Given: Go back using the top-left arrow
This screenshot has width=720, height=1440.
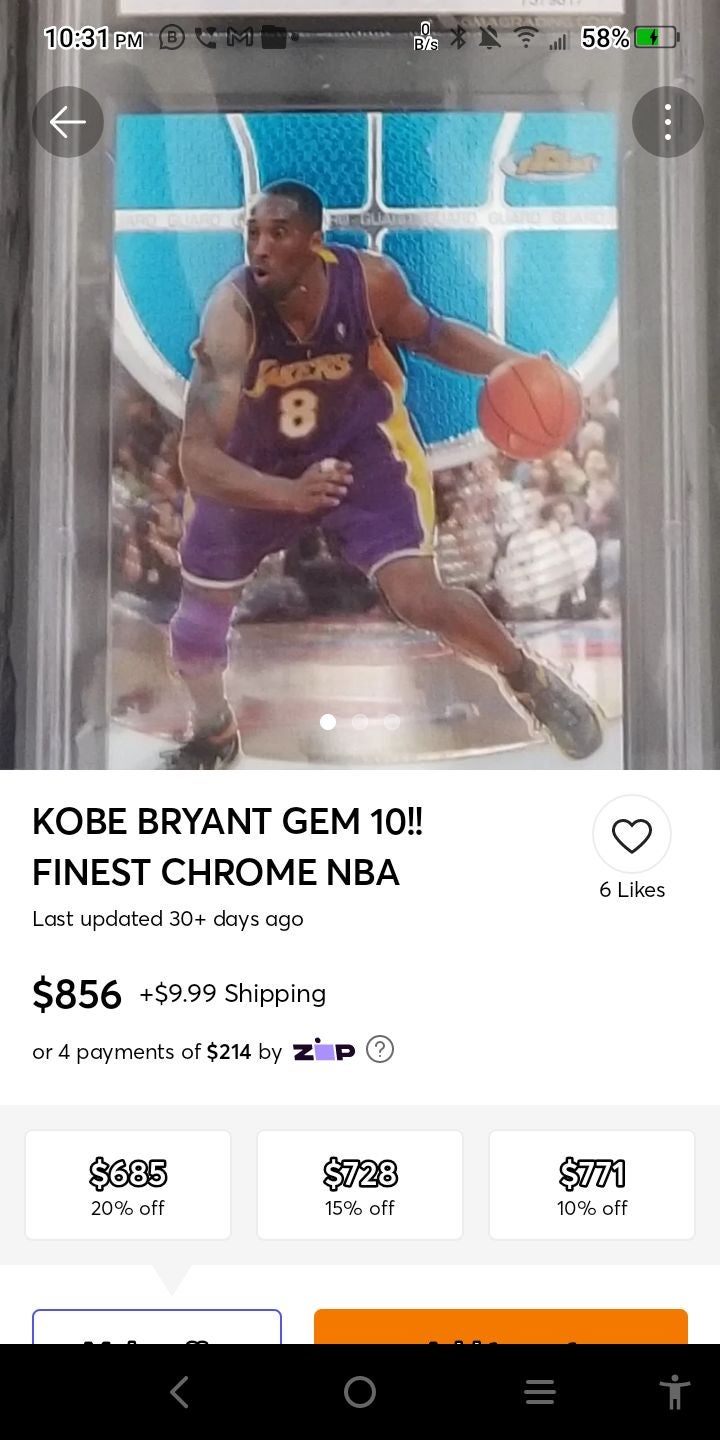Looking at the screenshot, I should 68,122.
